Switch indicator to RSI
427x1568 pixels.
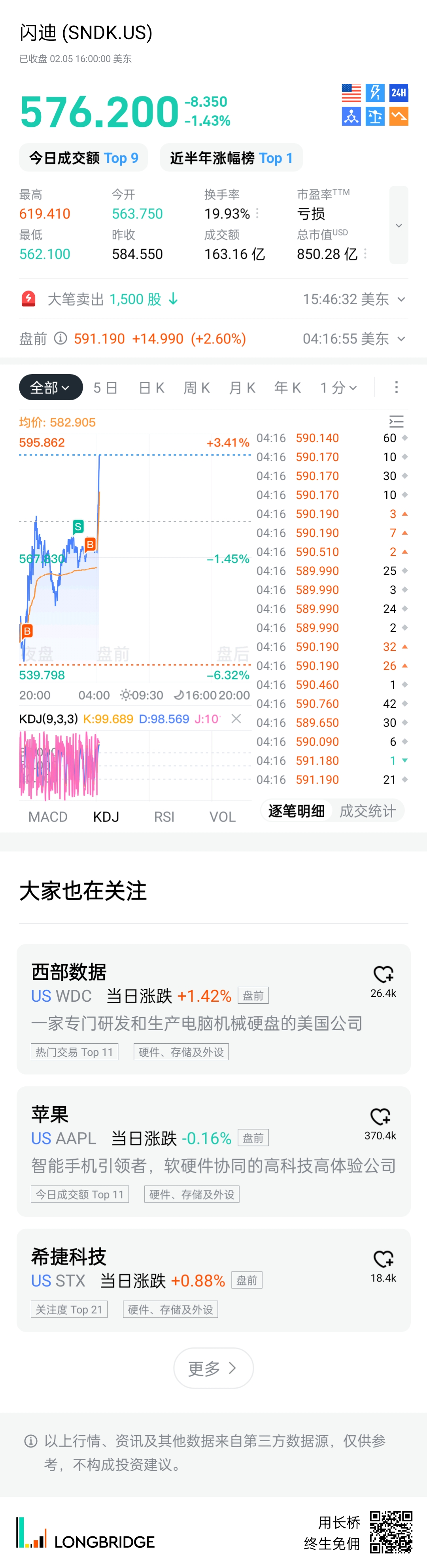pyautogui.click(x=164, y=817)
